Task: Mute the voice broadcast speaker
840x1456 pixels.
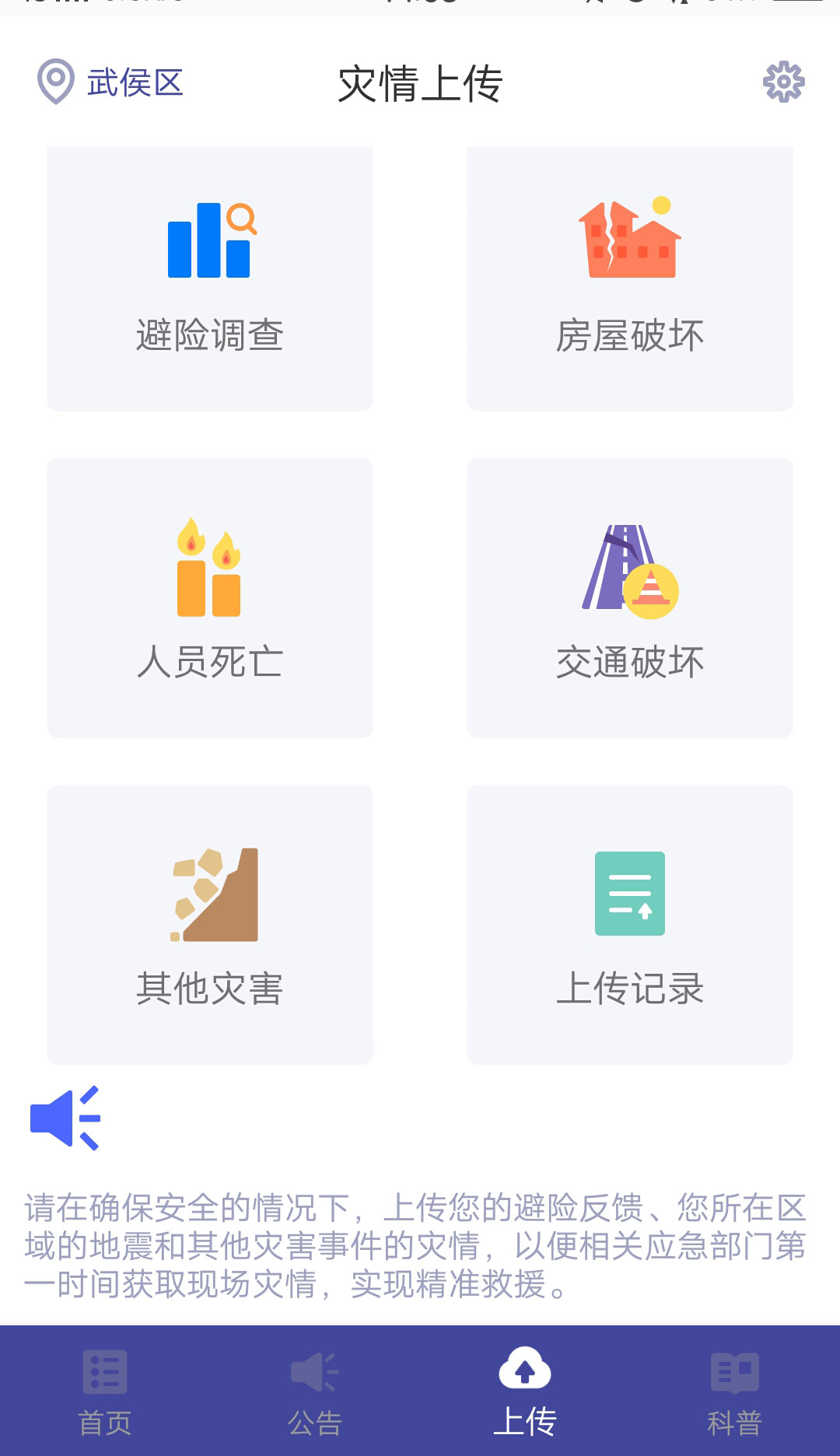Action: [x=65, y=1118]
